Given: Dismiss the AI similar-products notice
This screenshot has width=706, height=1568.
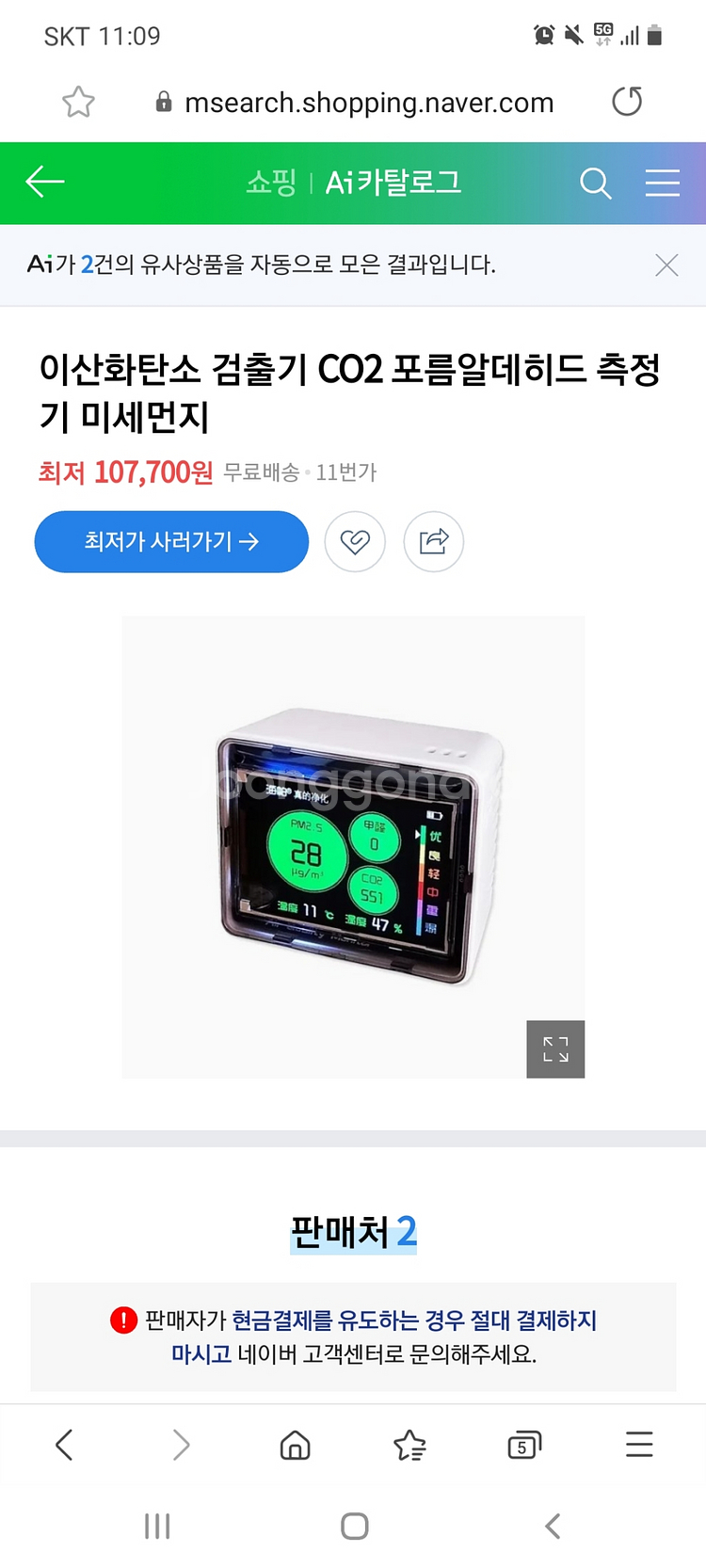Looking at the screenshot, I should [x=666, y=265].
